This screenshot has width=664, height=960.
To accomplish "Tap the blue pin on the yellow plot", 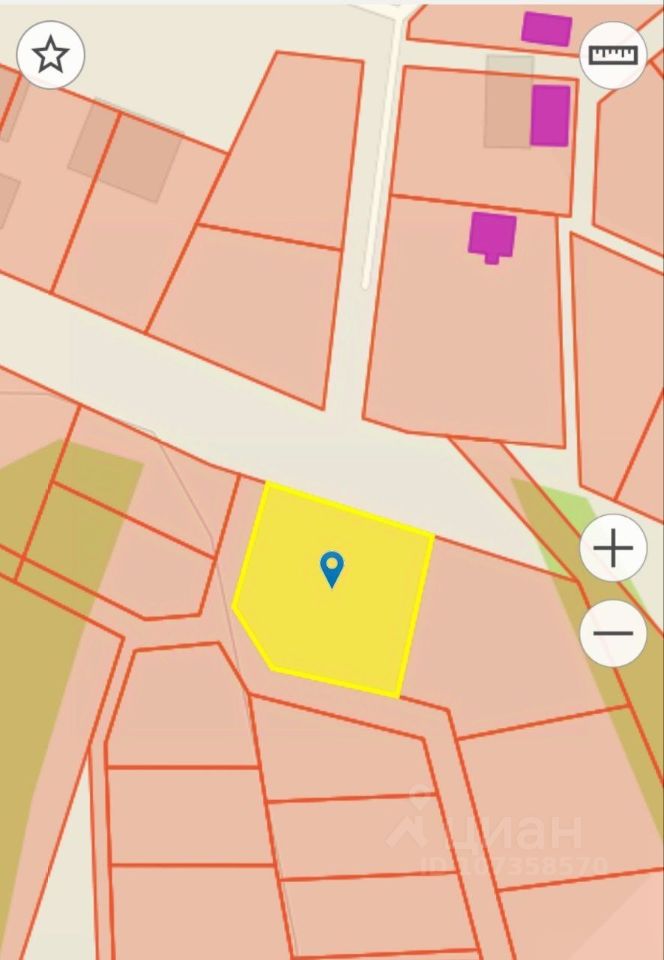I will coord(332,568).
